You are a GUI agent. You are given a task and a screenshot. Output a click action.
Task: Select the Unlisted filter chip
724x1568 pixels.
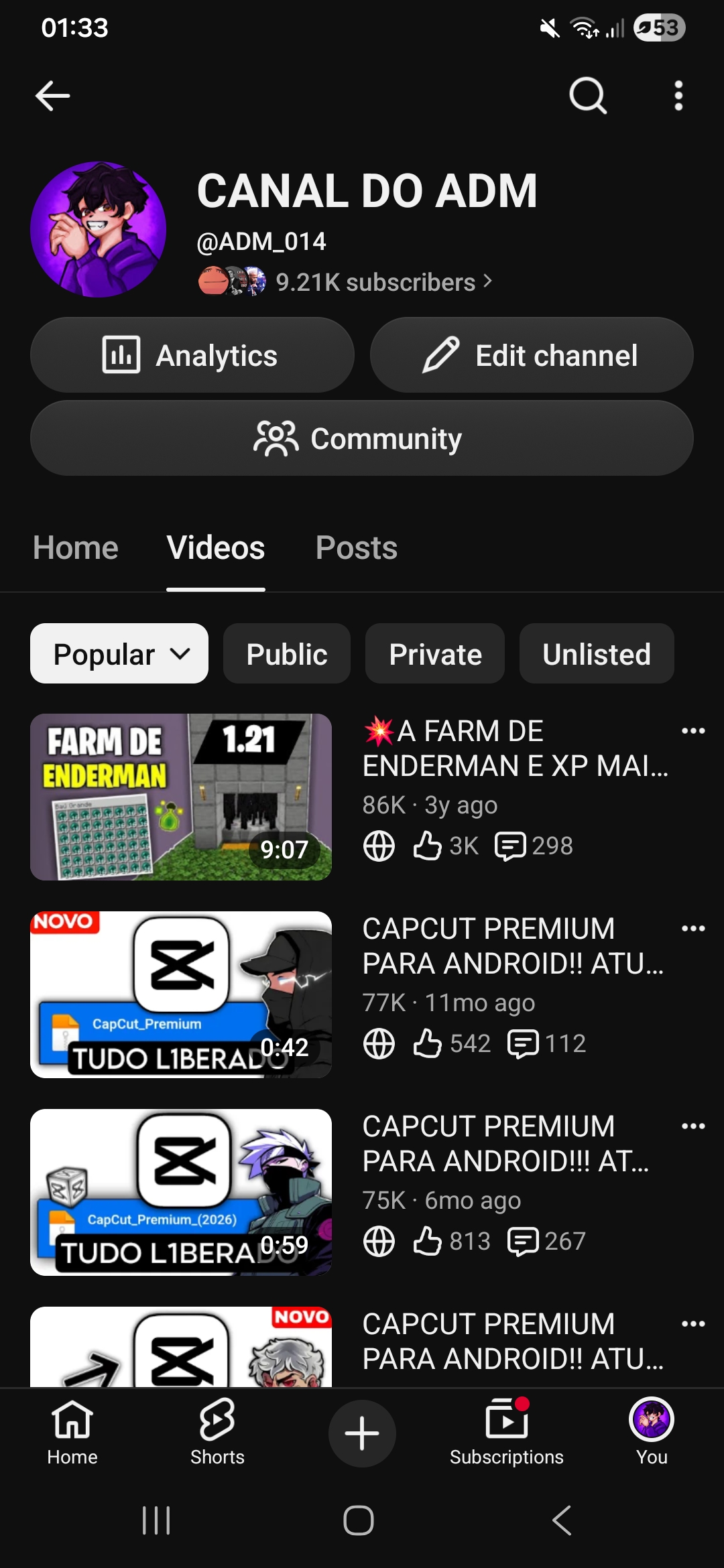(x=597, y=654)
